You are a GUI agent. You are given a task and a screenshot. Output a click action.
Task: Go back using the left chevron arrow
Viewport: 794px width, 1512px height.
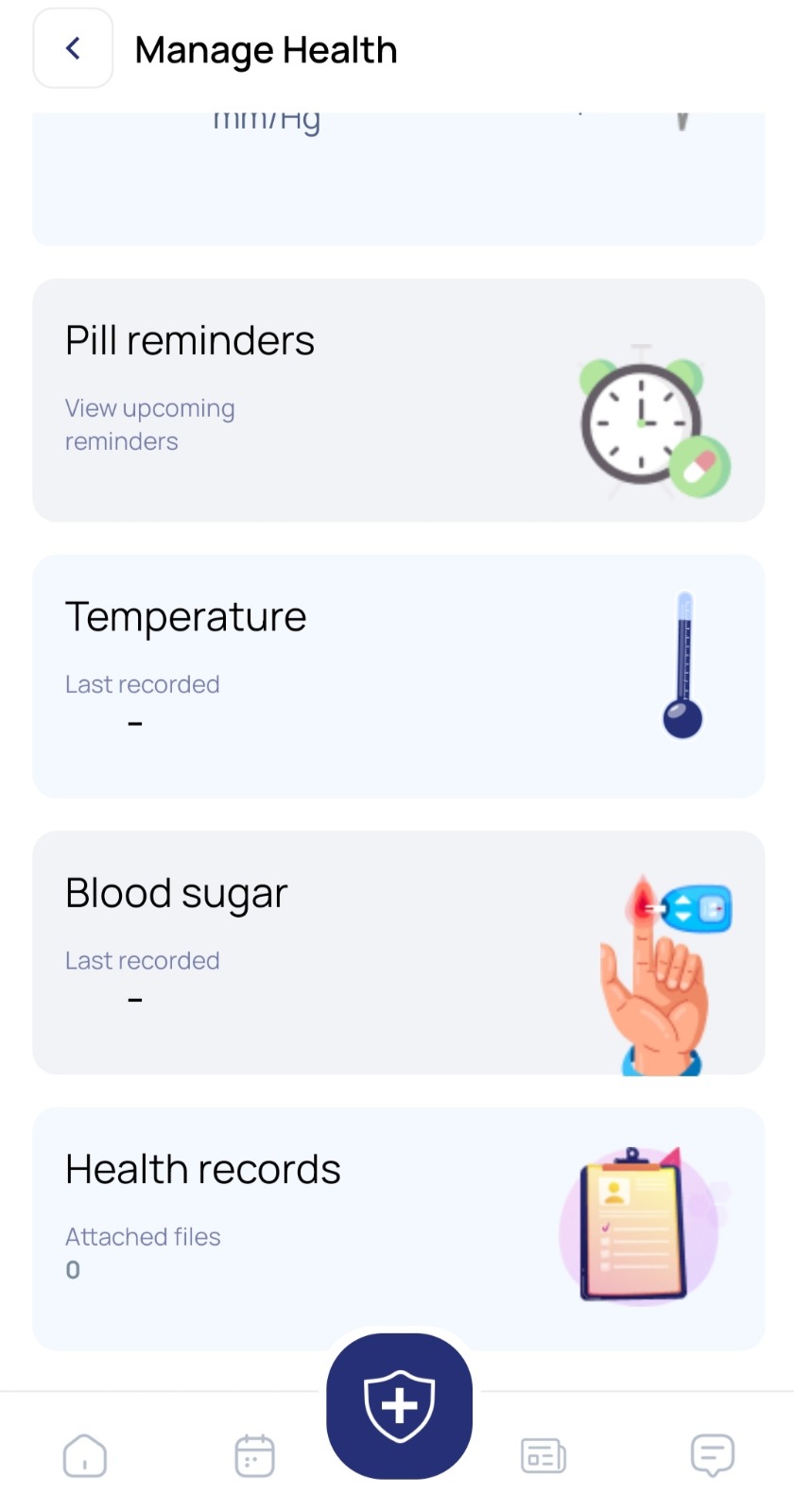(73, 48)
